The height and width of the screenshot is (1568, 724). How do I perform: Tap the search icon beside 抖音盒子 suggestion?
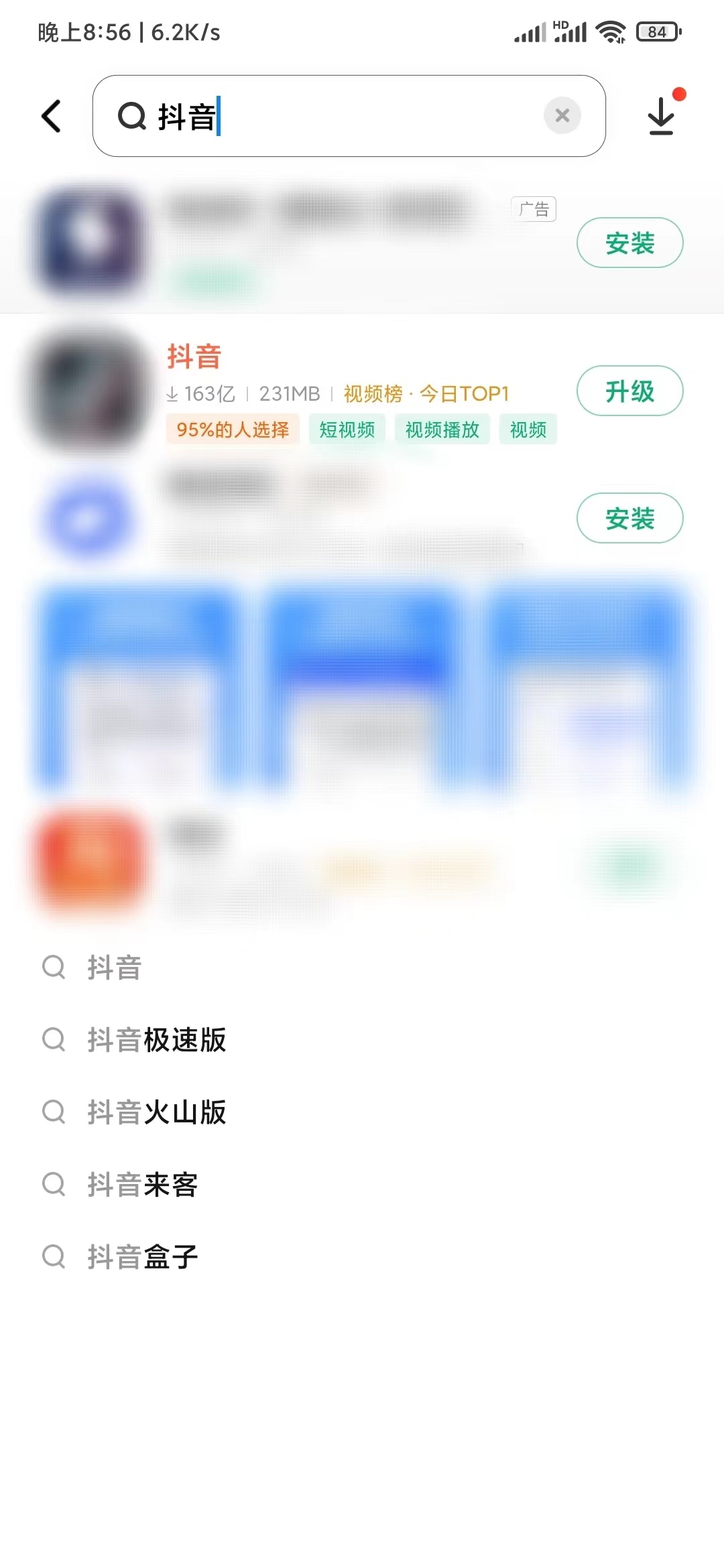[x=54, y=1256]
